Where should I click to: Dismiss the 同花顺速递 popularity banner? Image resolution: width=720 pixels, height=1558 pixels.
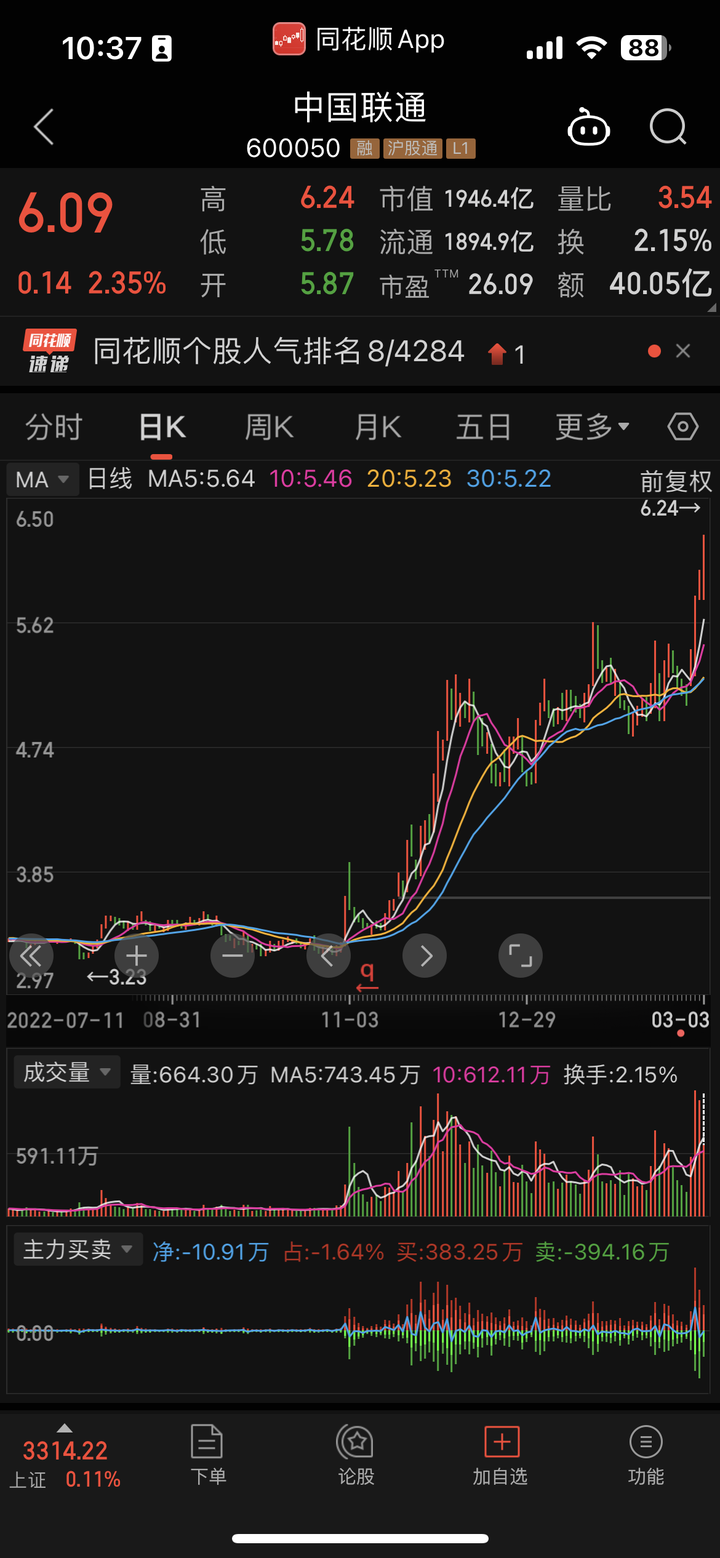(683, 351)
